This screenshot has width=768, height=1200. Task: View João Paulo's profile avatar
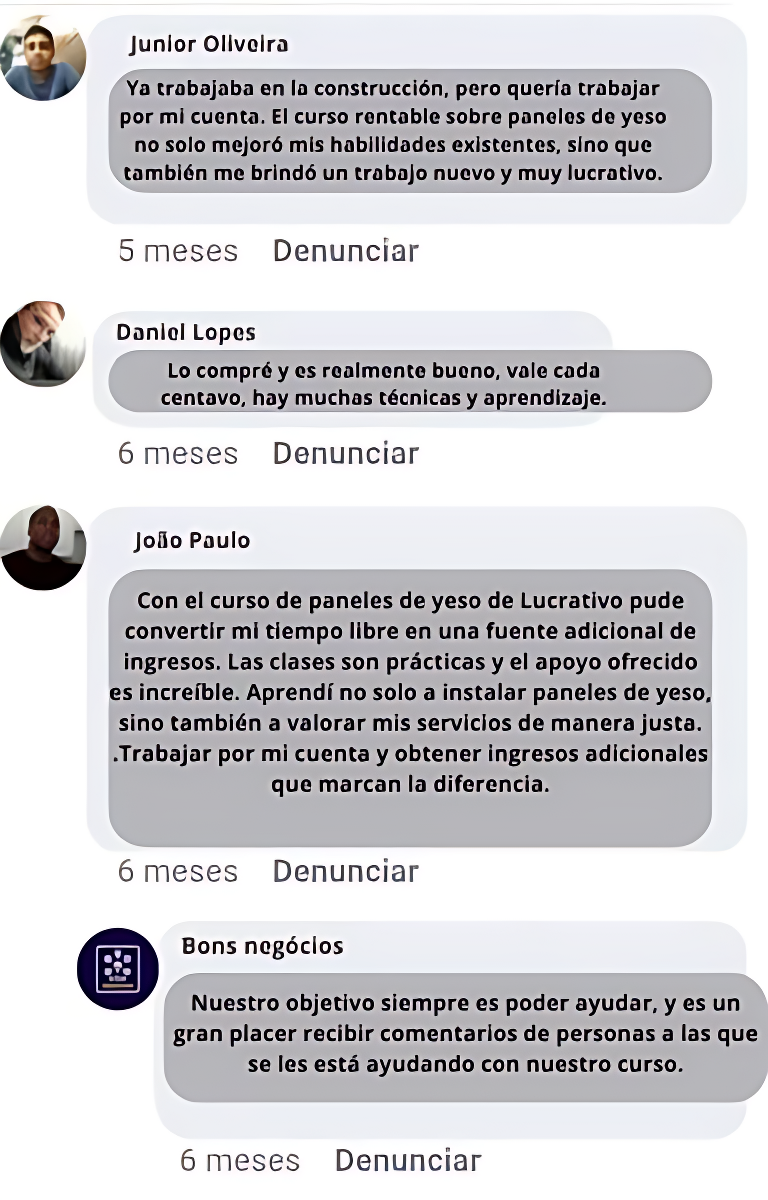click(x=43, y=547)
